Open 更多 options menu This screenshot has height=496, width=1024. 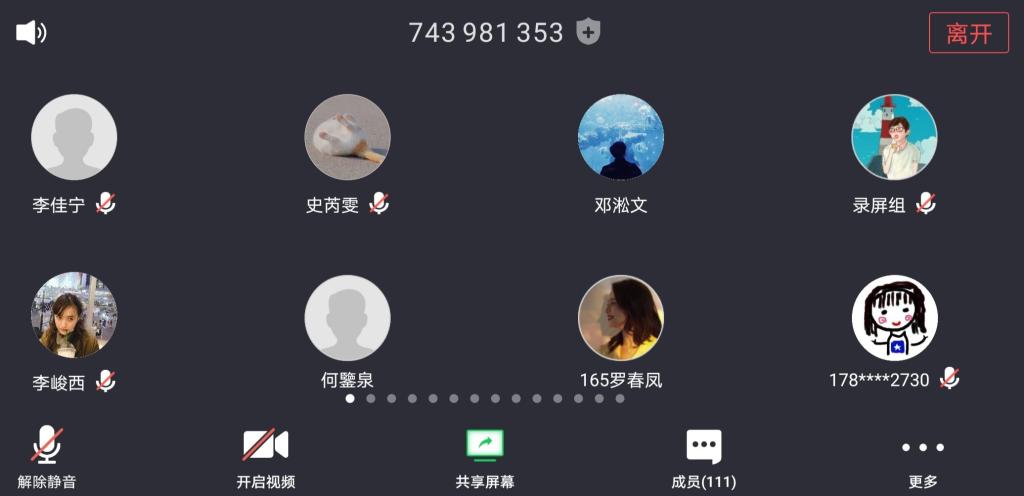[922, 456]
